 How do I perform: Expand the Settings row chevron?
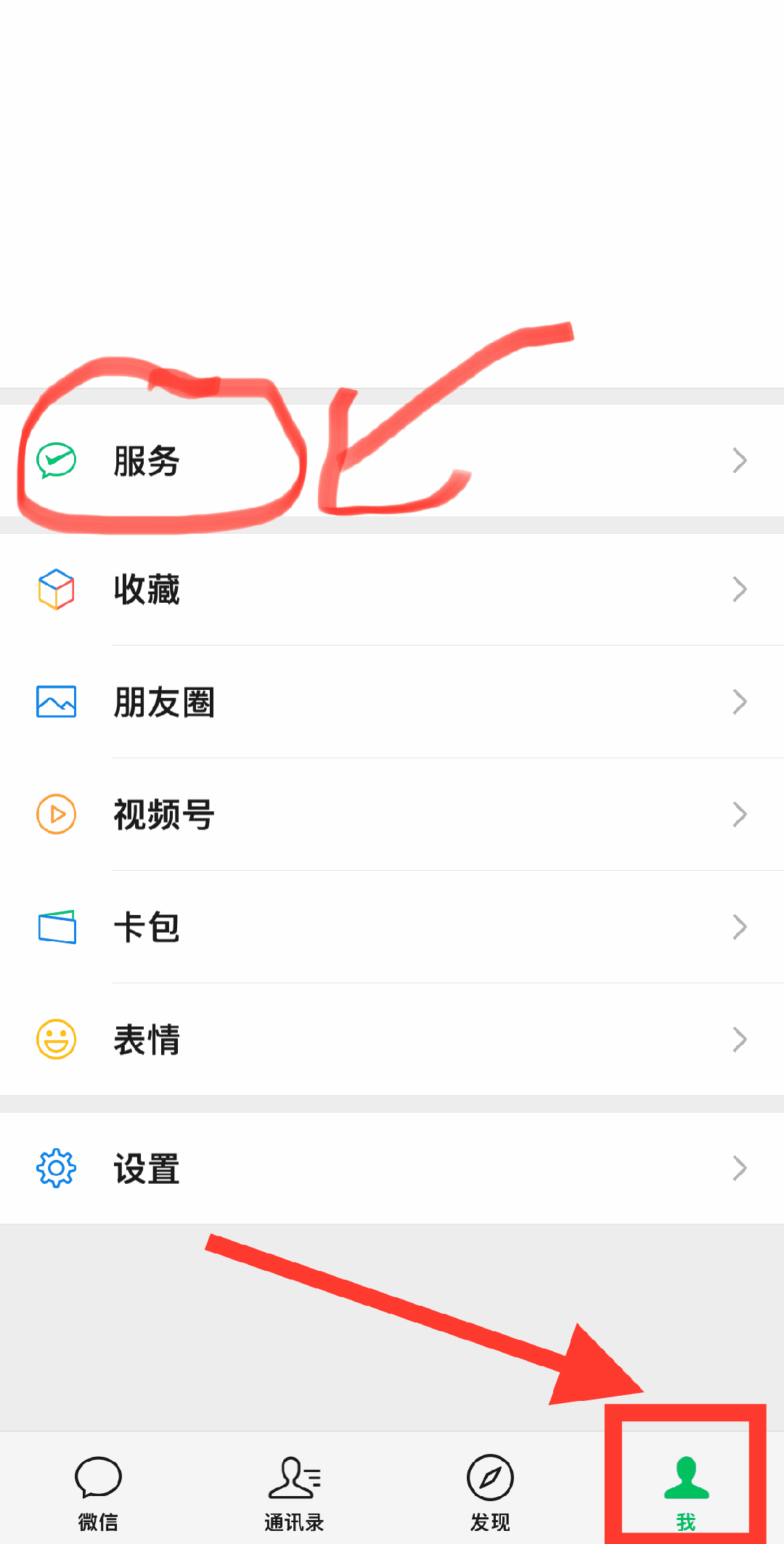(739, 1168)
